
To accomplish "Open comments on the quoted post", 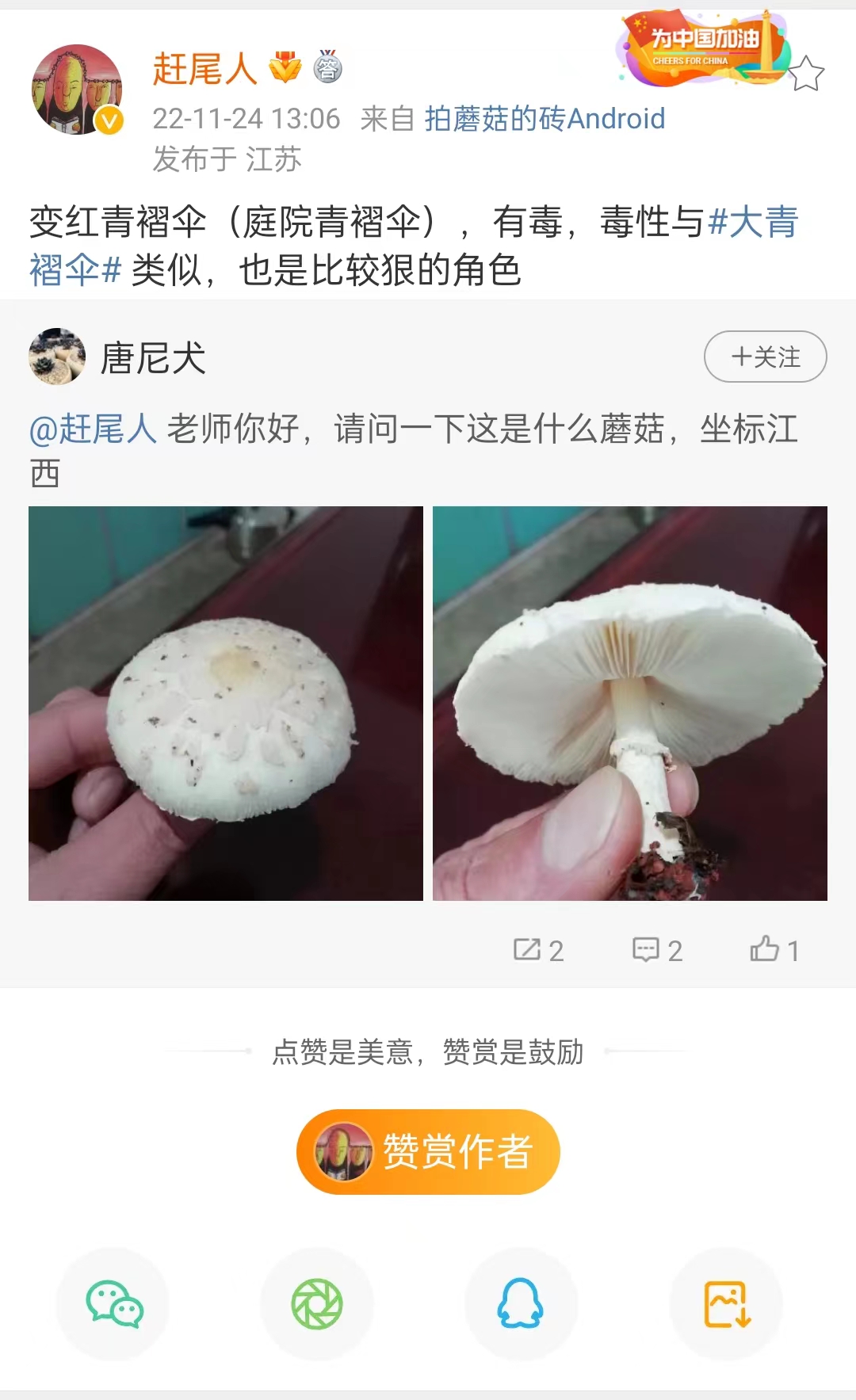I will tap(657, 950).
